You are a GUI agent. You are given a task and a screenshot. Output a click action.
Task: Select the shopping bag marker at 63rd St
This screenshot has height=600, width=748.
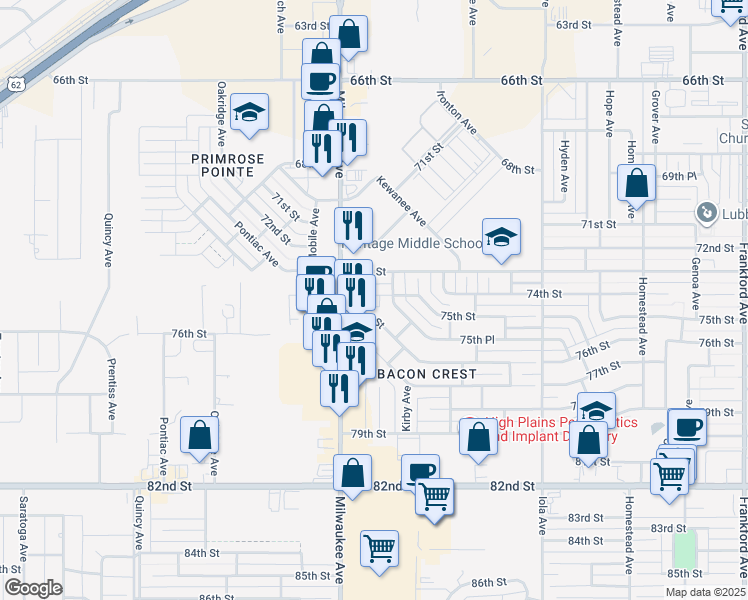tap(348, 35)
